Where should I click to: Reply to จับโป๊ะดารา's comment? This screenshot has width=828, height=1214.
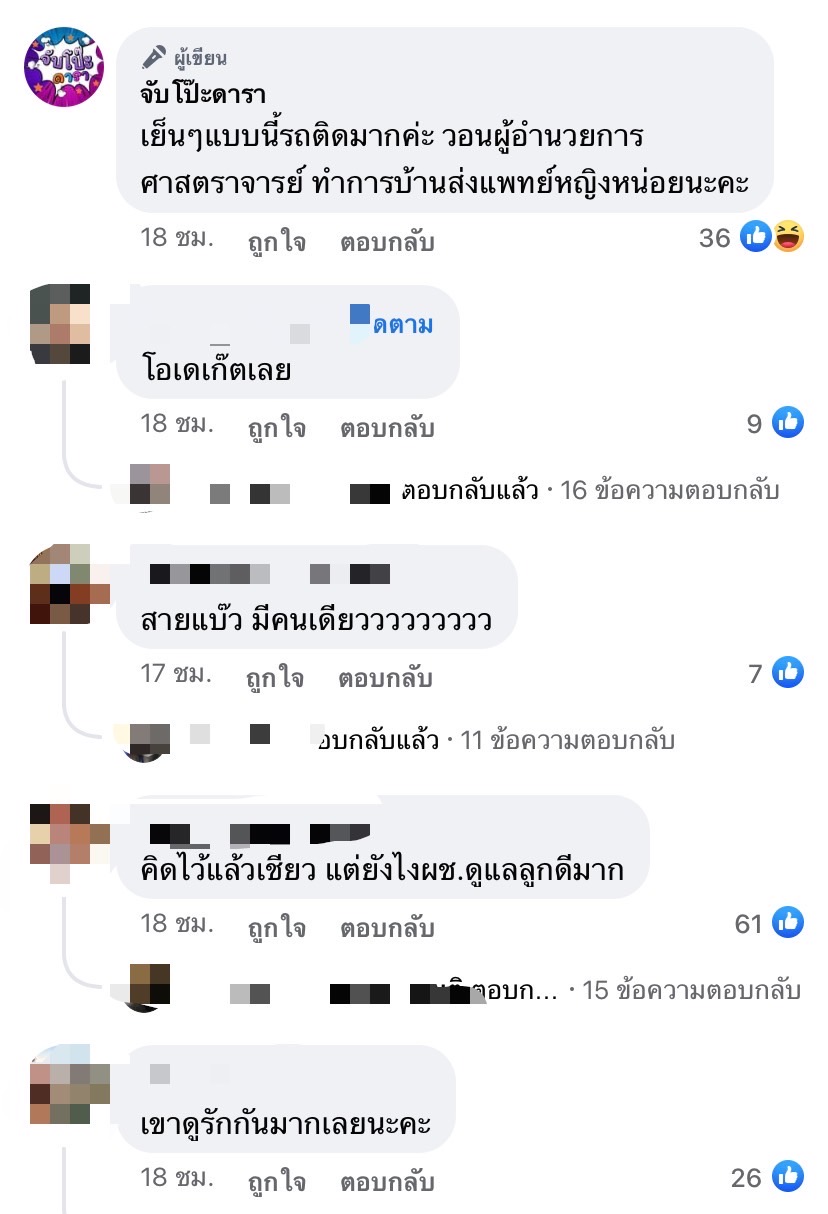(387, 241)
